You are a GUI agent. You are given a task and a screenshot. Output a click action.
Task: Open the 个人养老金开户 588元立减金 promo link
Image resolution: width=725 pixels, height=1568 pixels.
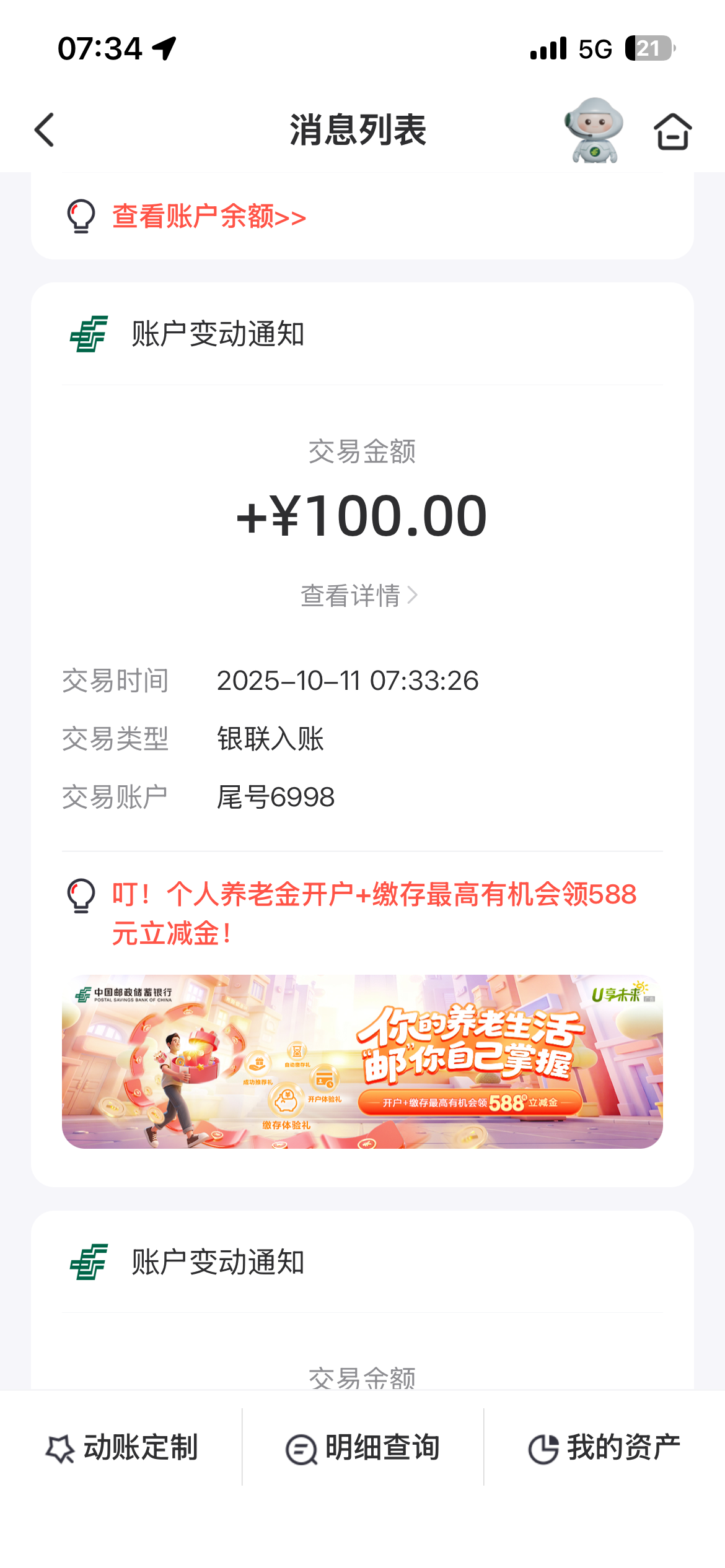374,913
